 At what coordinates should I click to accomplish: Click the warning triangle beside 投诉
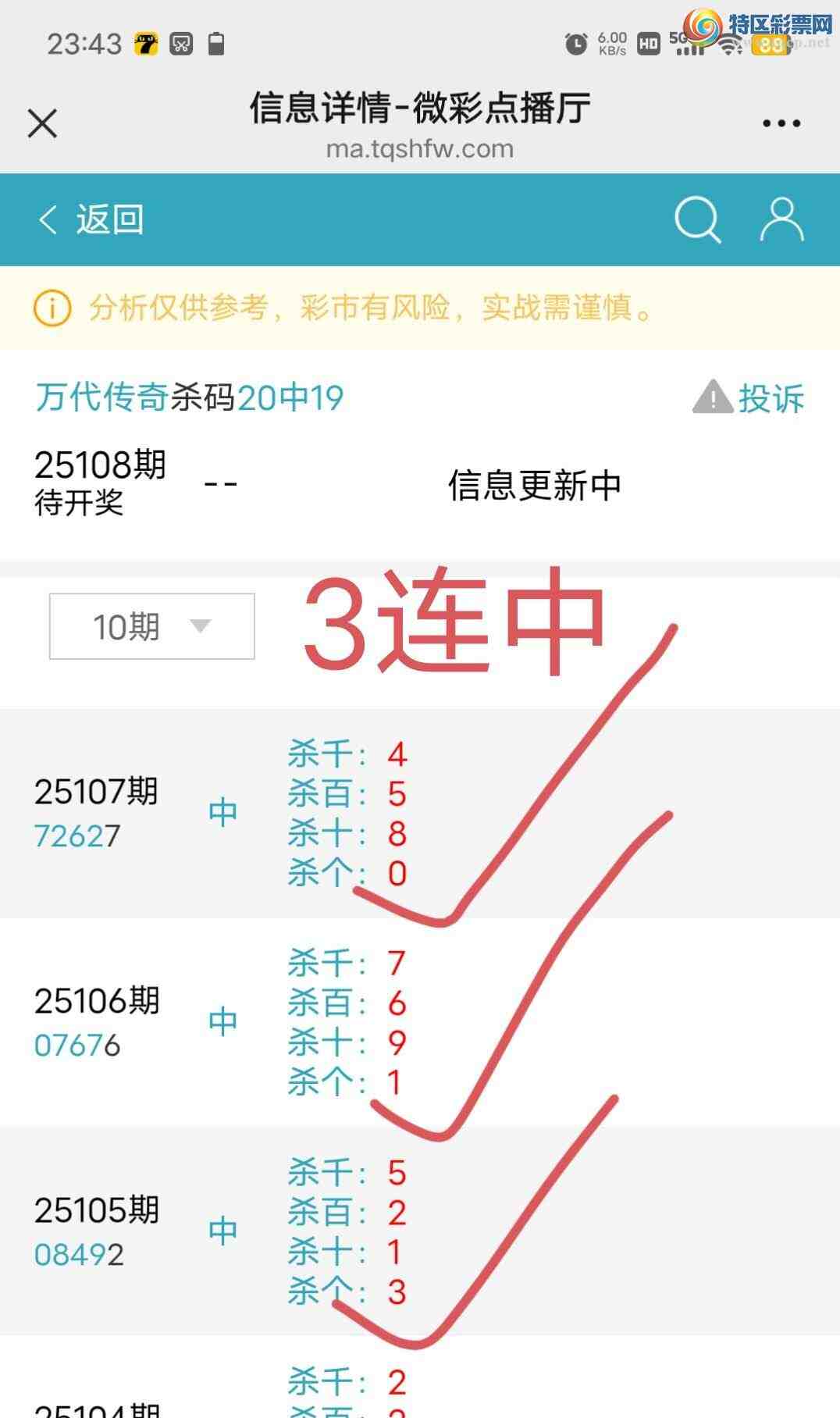(711, 398)
